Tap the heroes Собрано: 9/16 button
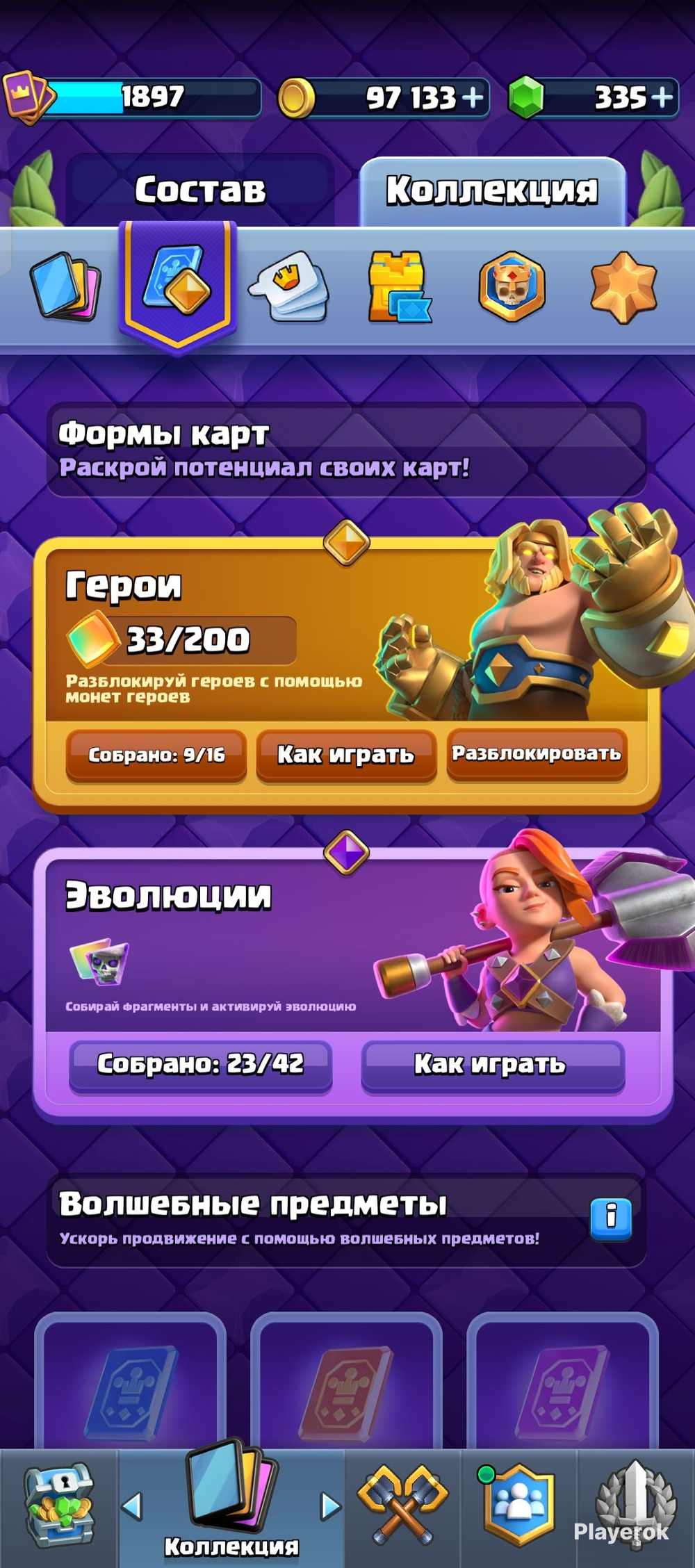 [156, 756]
